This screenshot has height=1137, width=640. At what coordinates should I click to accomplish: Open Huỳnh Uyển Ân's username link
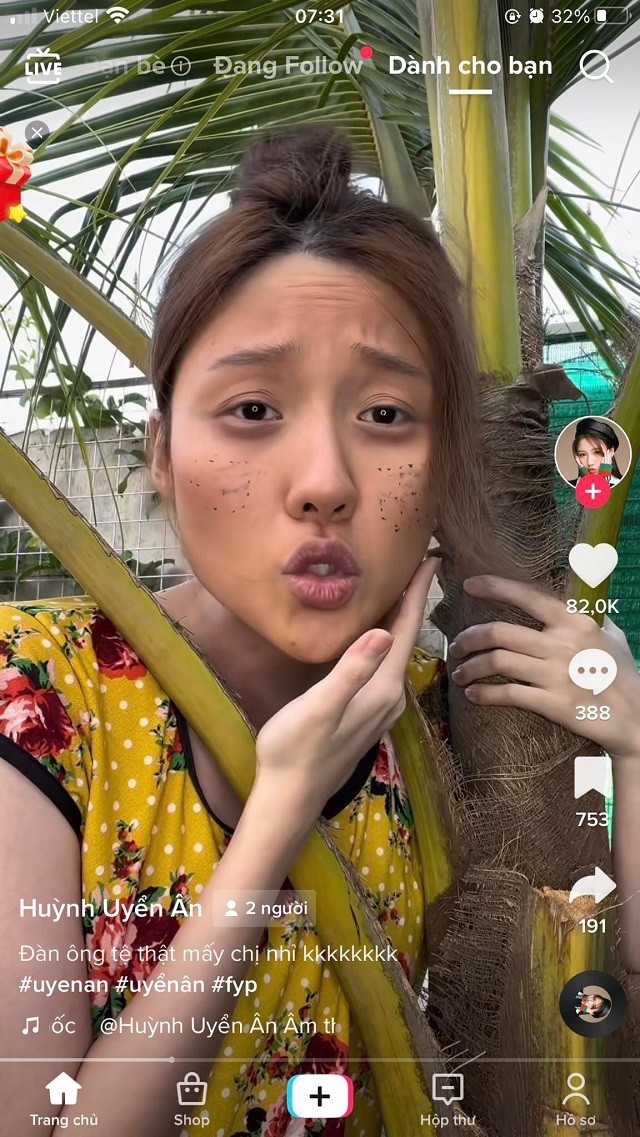point(110,908)
